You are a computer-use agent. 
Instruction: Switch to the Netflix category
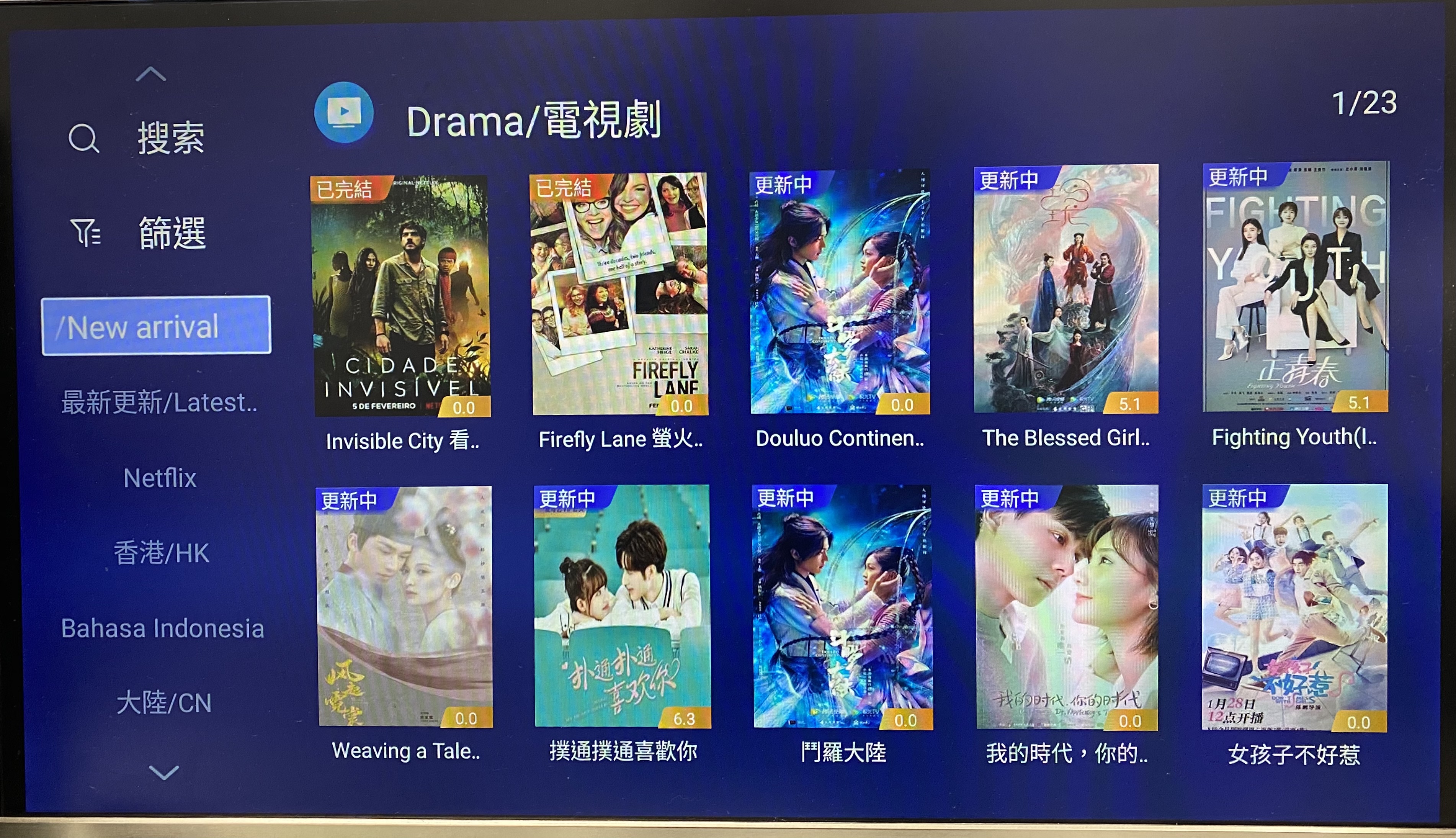[160, 478]
